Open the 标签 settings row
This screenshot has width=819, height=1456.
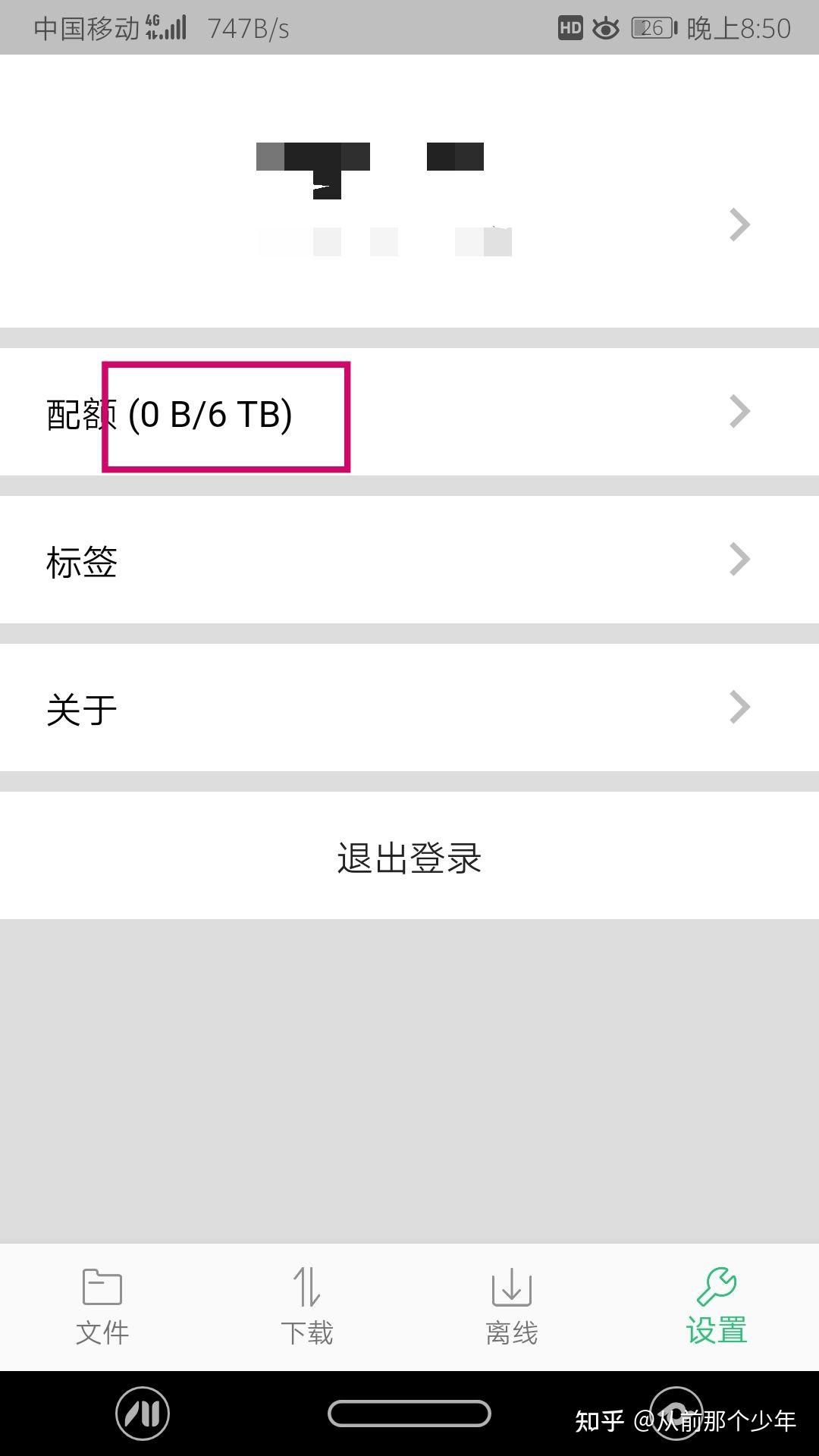pos(409,561)
